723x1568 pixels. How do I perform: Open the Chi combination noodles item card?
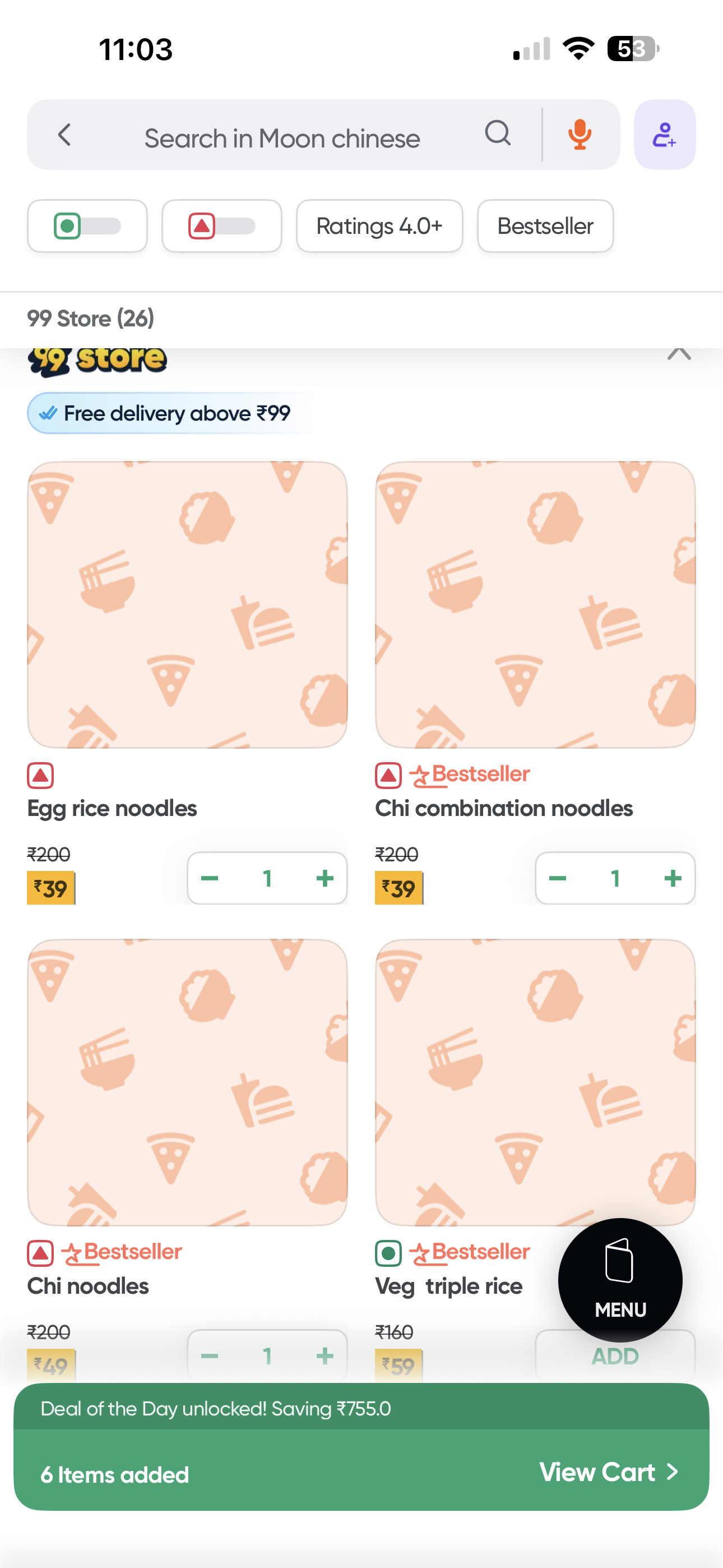tap(535, 605)
